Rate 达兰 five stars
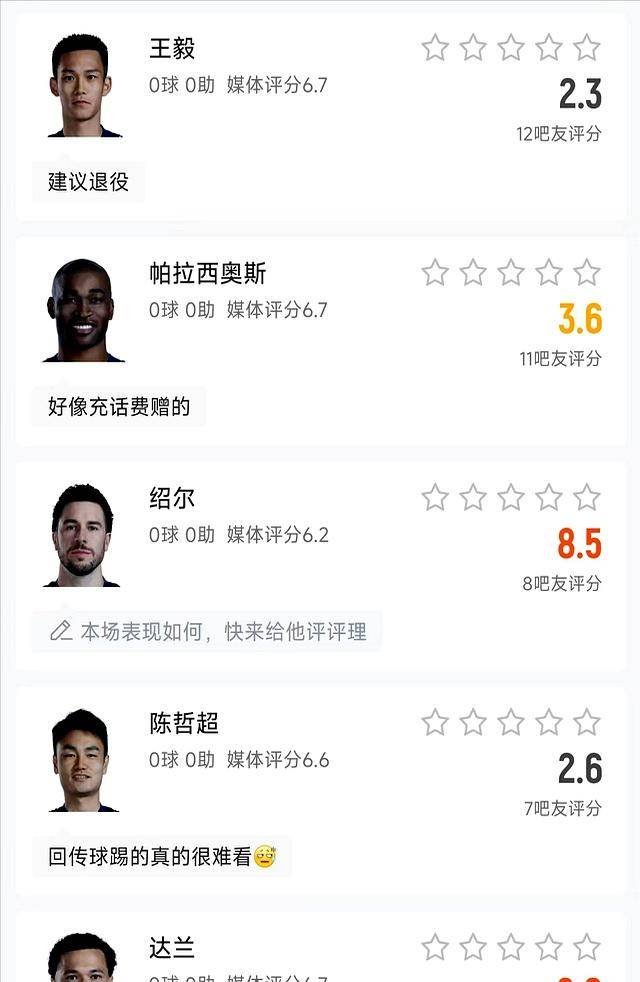640x982 pixels. (587, 947)
